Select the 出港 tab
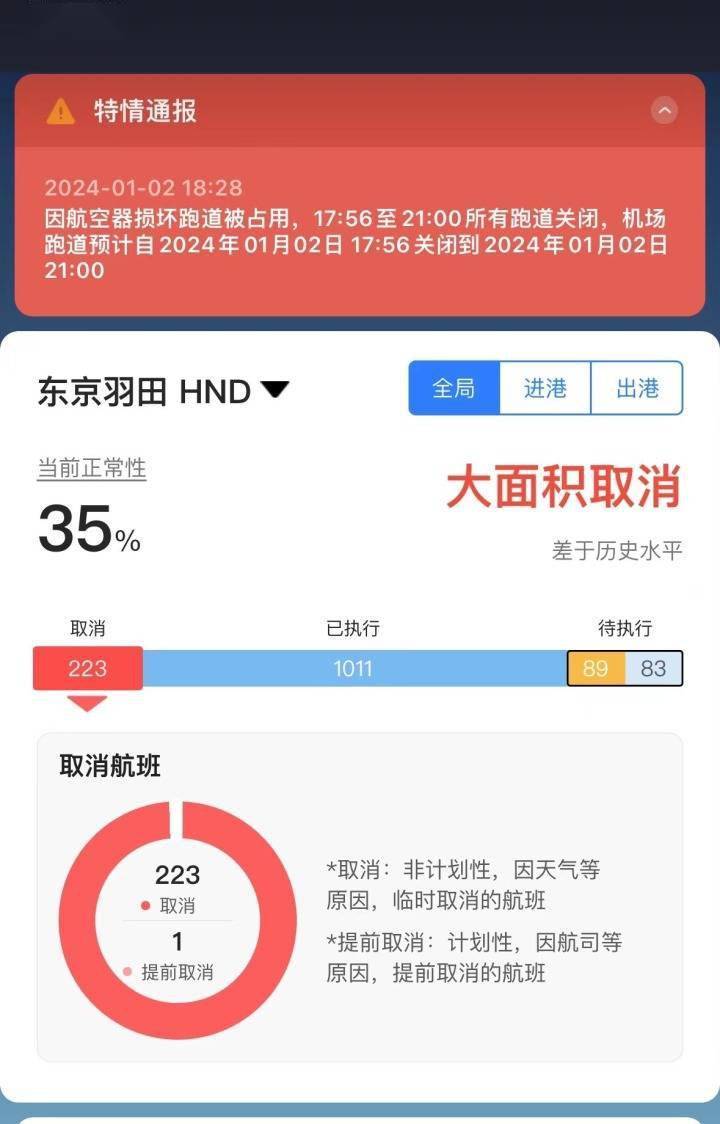Screen dimensions: 720x1124 click(x=637, y=388)
